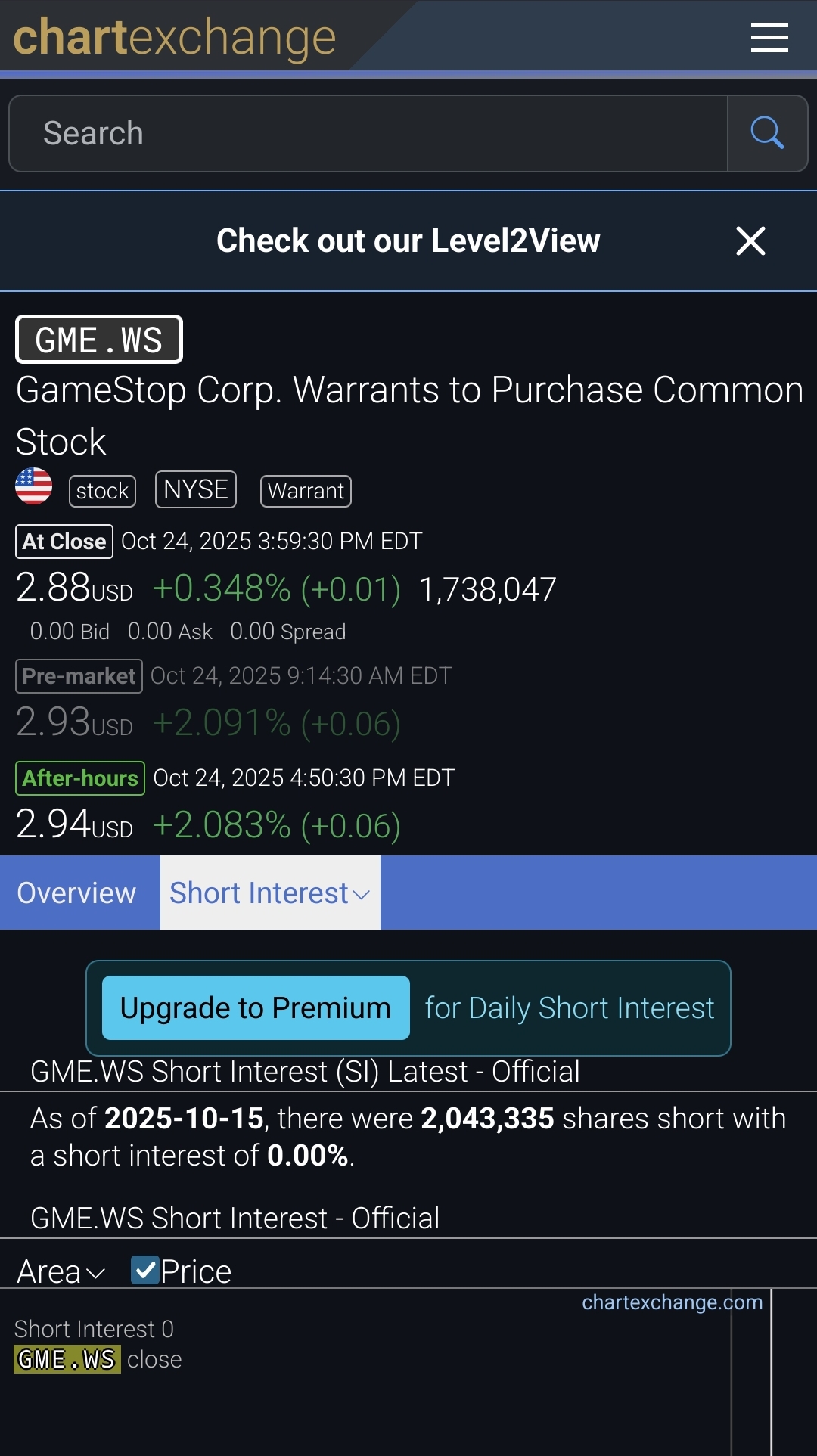Open the hamburger menu
The height and width of the screenshot is (1456, 817).
[x=769, y=37]
